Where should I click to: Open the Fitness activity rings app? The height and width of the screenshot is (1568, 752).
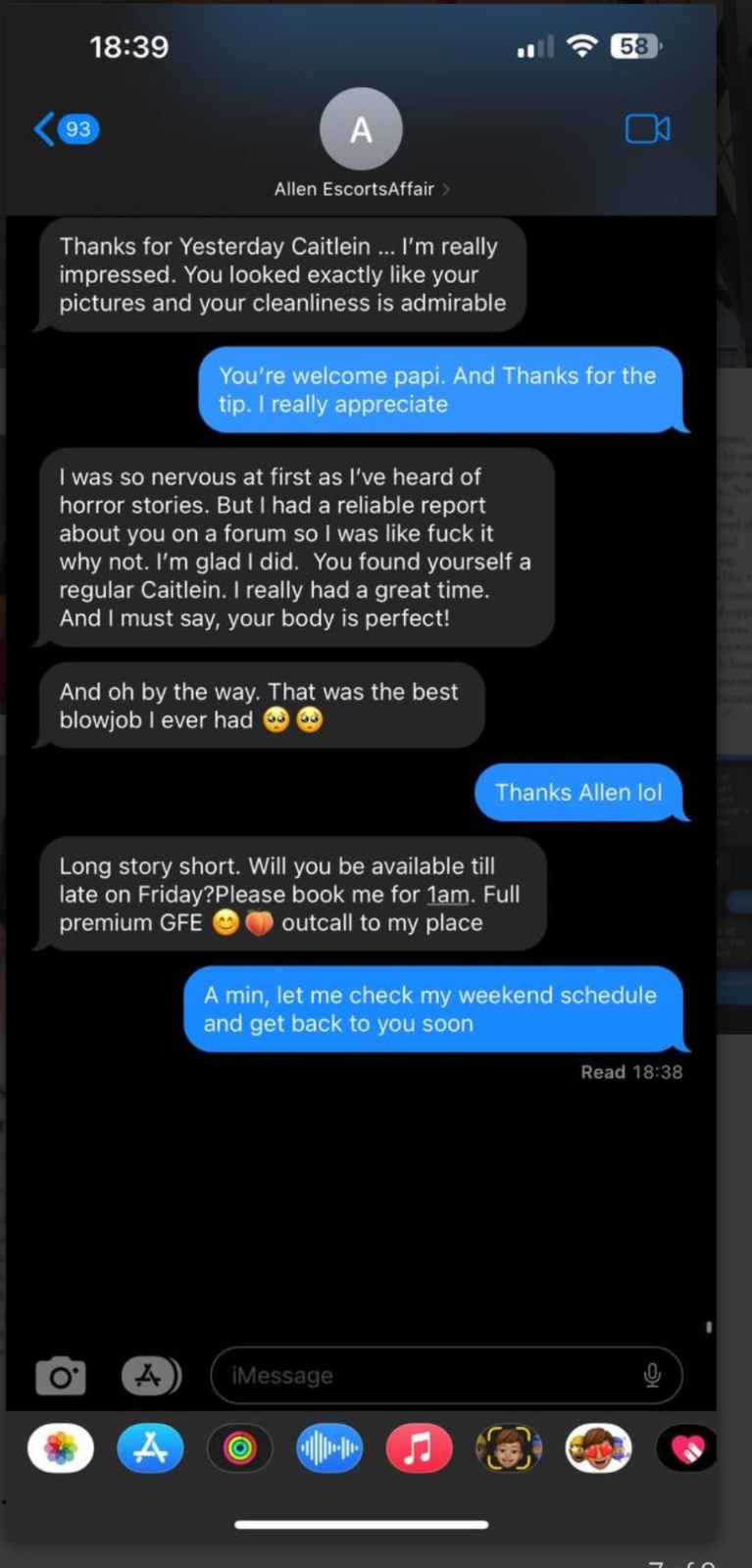point(240,1447)
